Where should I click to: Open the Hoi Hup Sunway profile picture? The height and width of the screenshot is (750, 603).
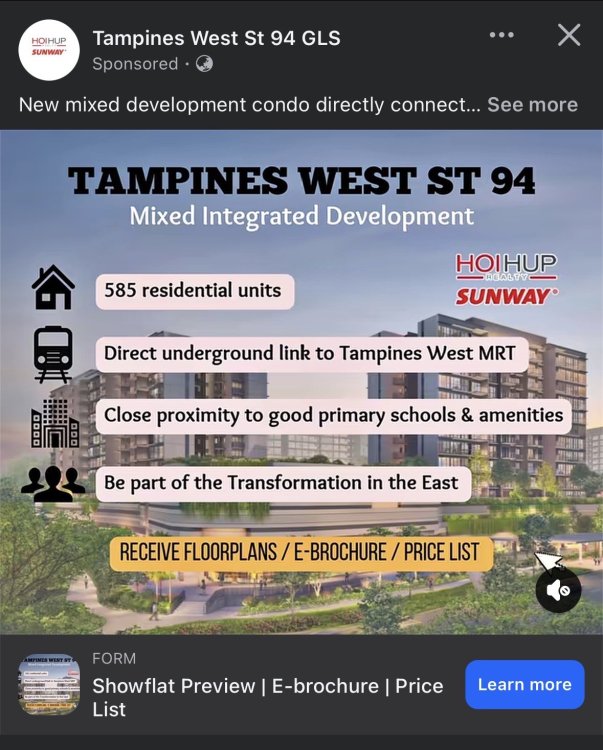point(49,50)
